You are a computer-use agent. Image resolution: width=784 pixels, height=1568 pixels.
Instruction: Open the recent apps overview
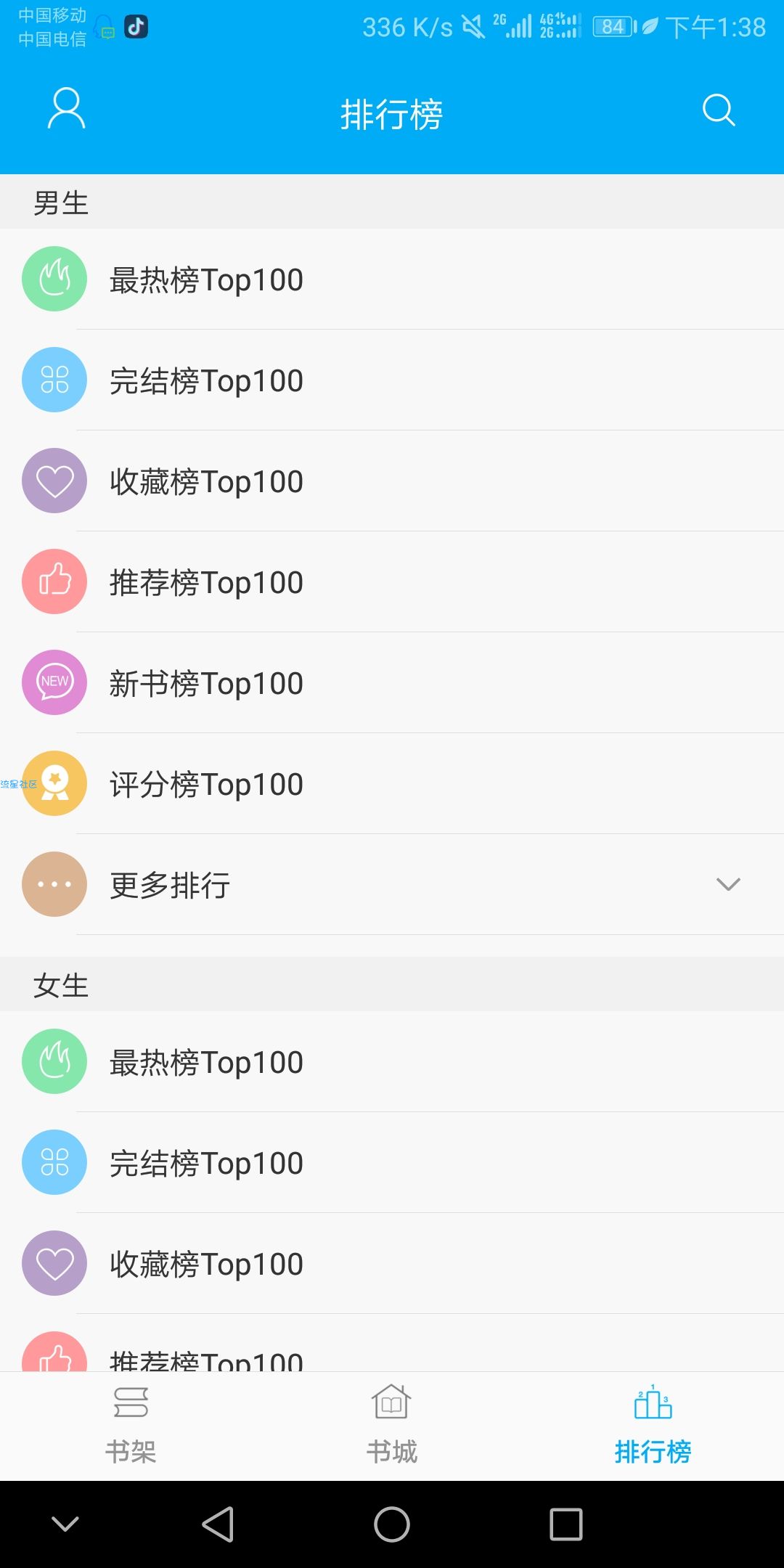click(x=566, y=1524)
